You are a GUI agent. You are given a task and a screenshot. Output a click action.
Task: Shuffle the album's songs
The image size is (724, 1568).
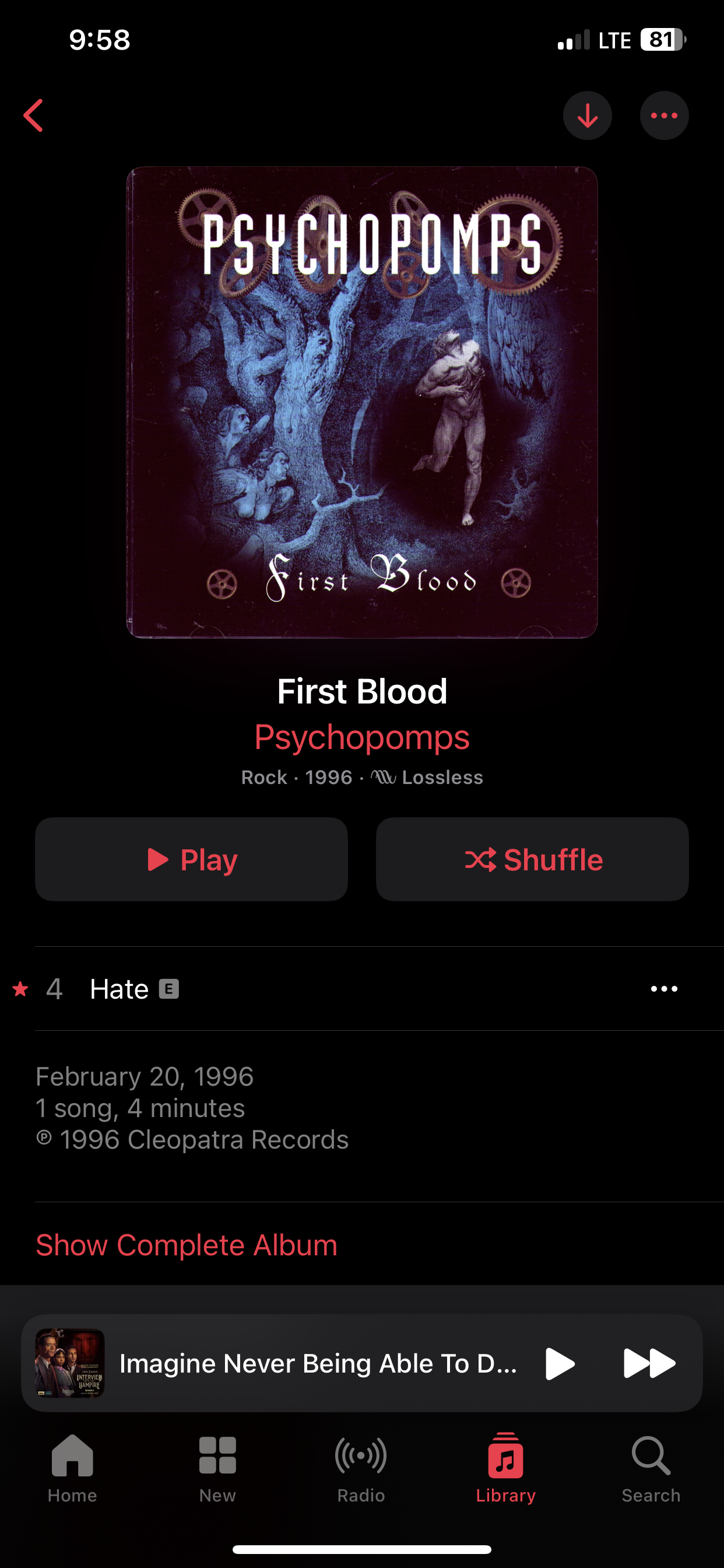click(532, 859)
